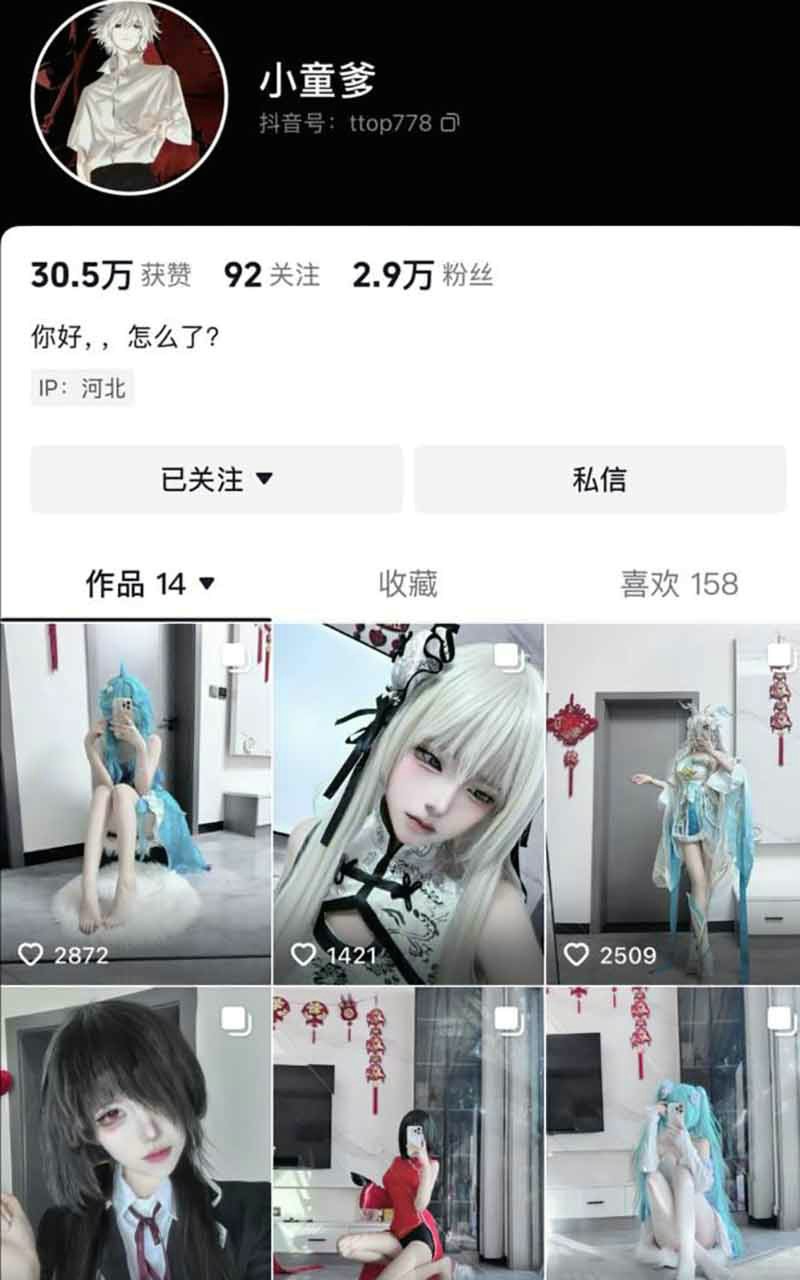The height and width of the screenshot is (1280, 800).
Task: Open the teal twin-tail cosplay post
Action: pyautogui.click(x=672, y=1135)
